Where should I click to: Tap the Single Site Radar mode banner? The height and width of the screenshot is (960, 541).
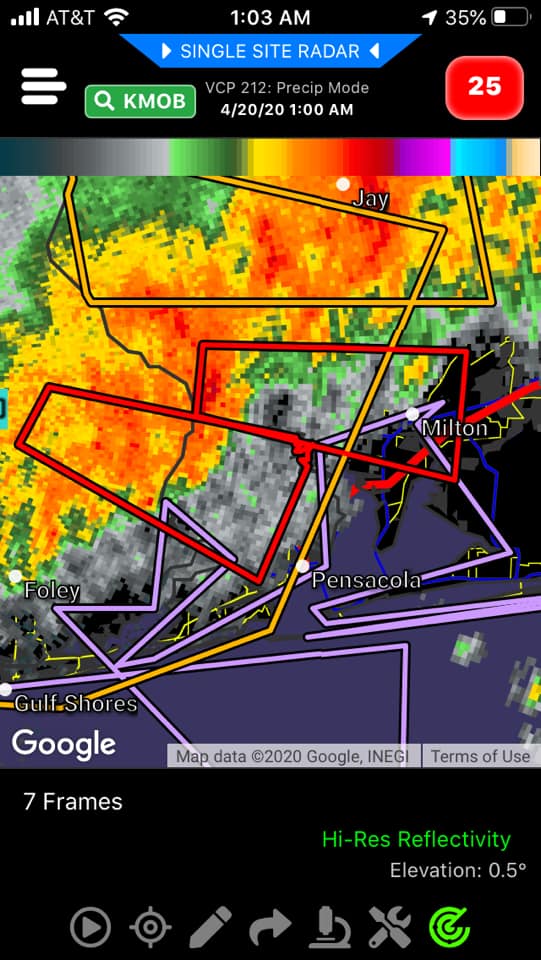tap(270, 51)
